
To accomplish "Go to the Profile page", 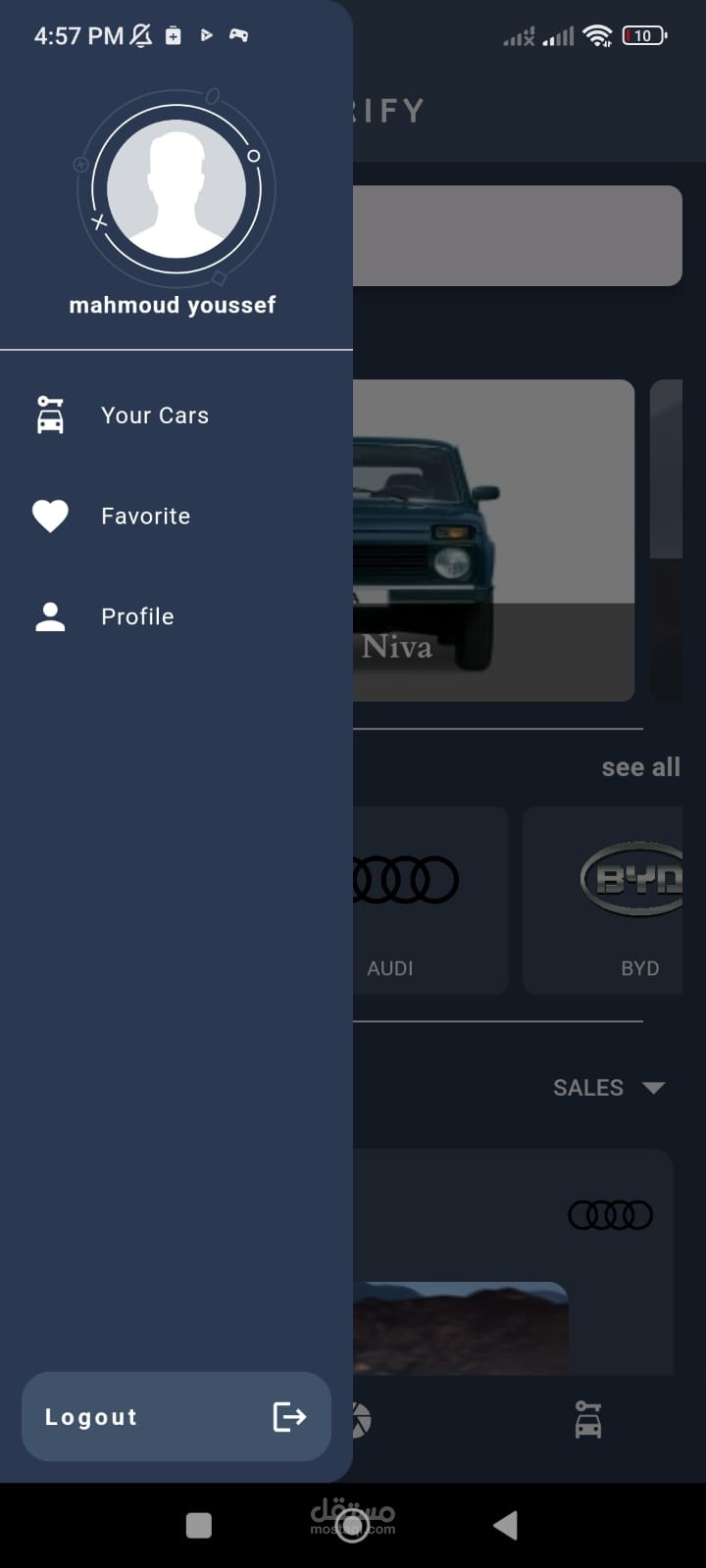I will 176,616.
